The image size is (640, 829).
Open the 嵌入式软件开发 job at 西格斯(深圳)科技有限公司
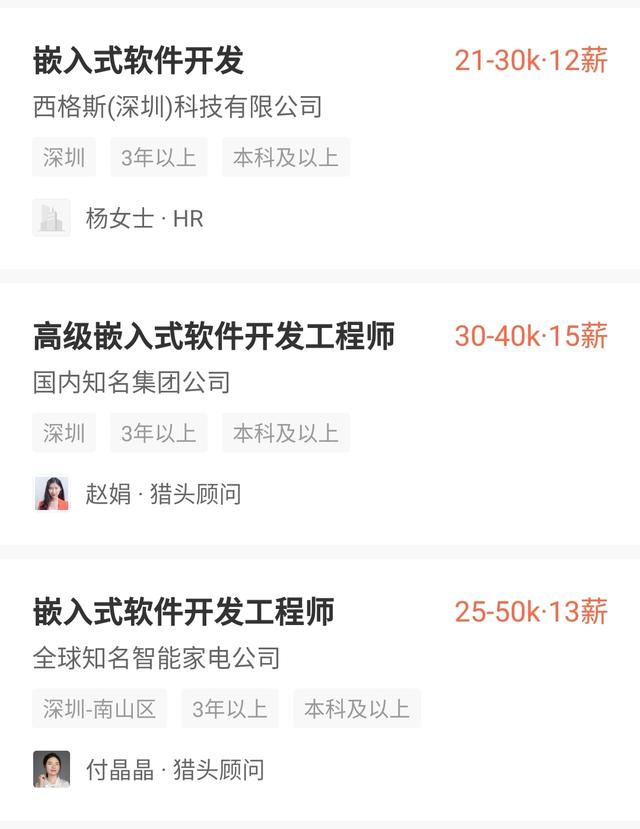(x=139, y=61)
